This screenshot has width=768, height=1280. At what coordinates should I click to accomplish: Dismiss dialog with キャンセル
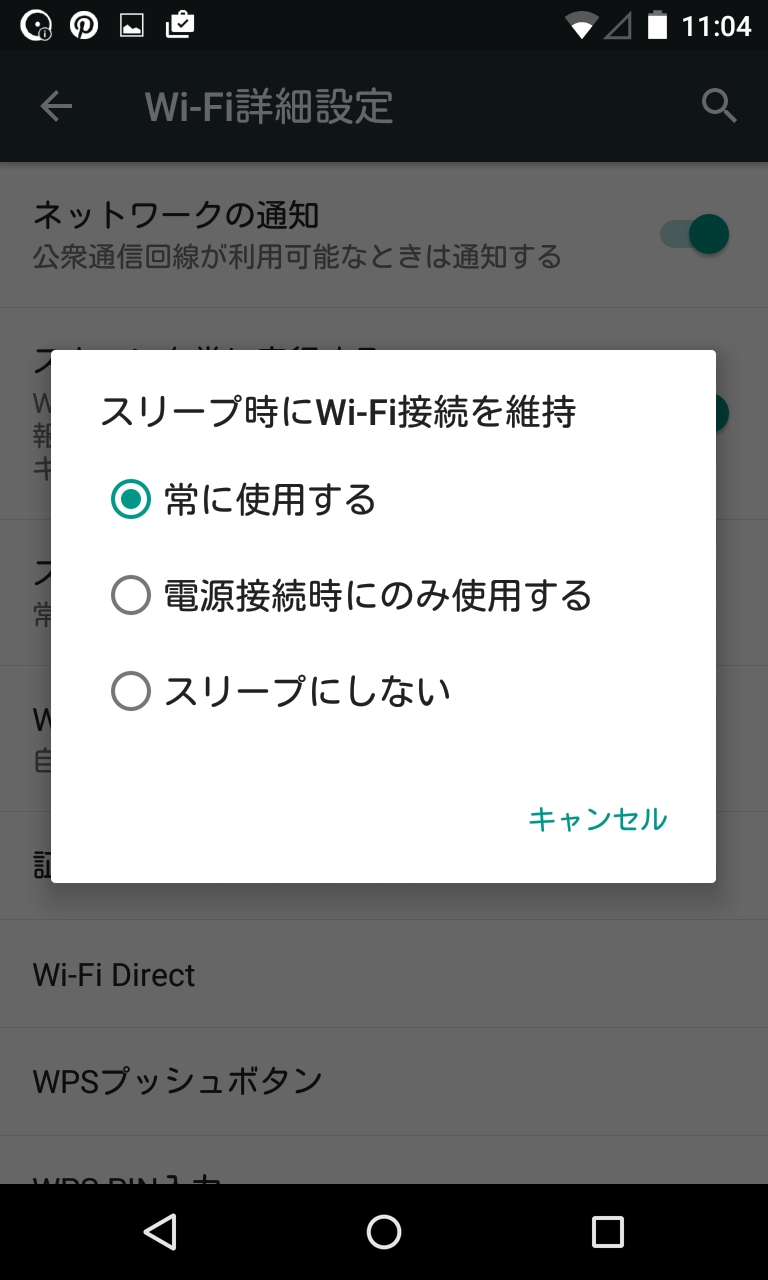pos(597,819)
